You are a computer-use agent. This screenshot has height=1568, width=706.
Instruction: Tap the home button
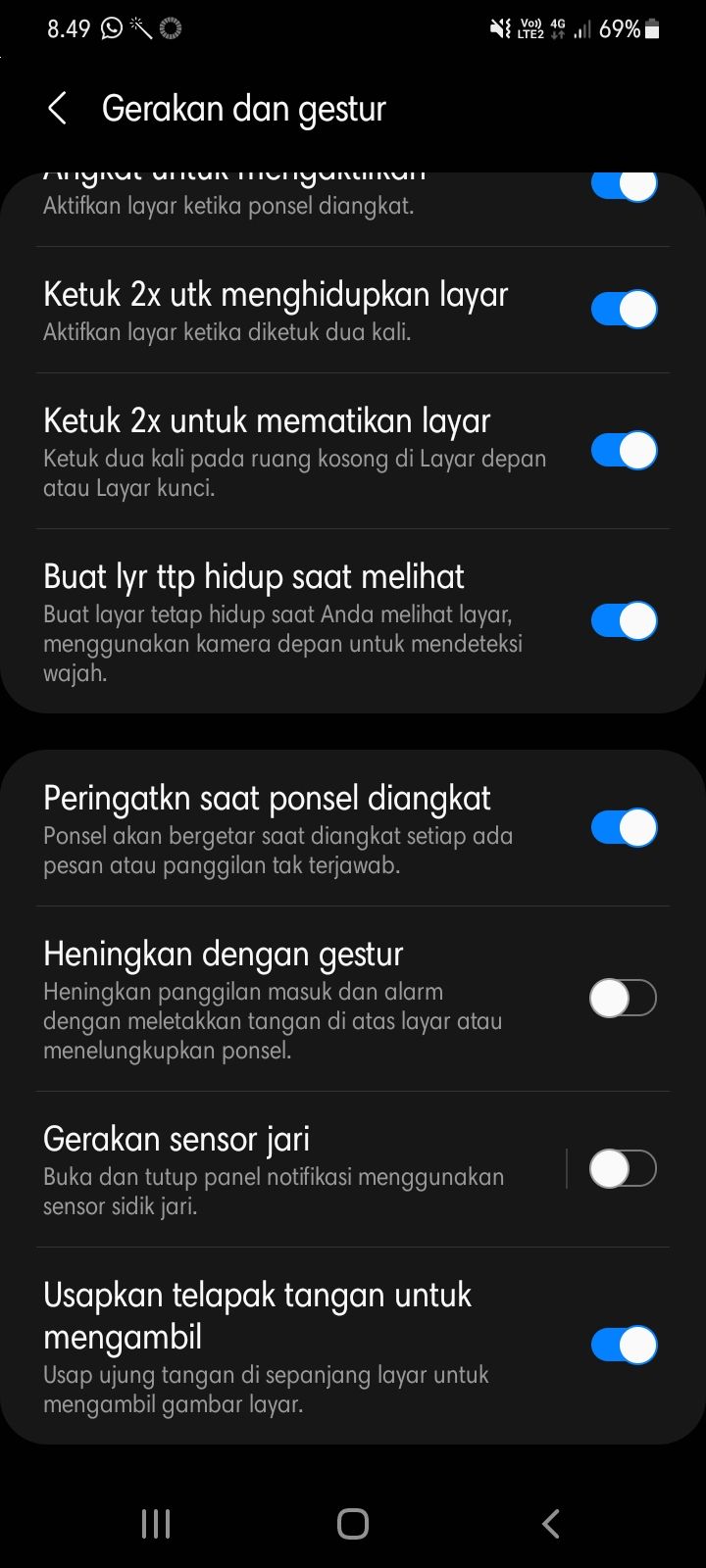[x=353, y=1524]
